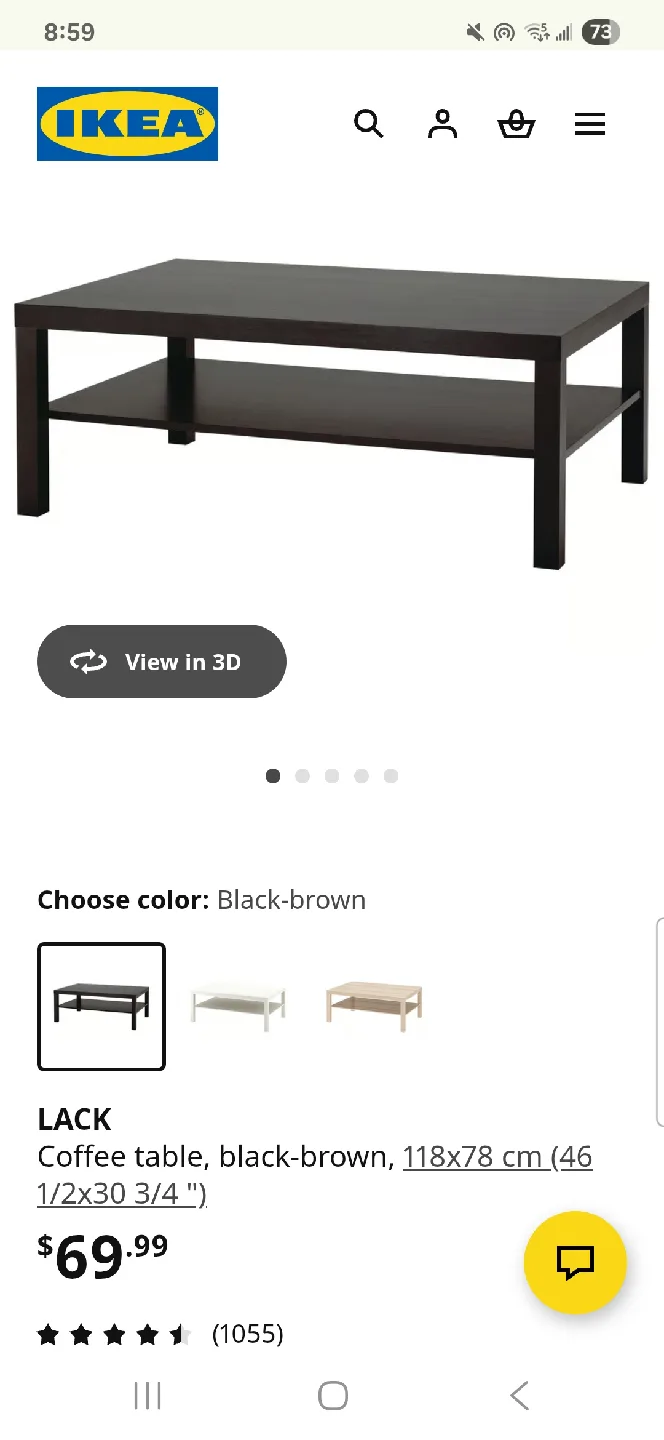Open the 118x78 cm size link

(497, 1157)
